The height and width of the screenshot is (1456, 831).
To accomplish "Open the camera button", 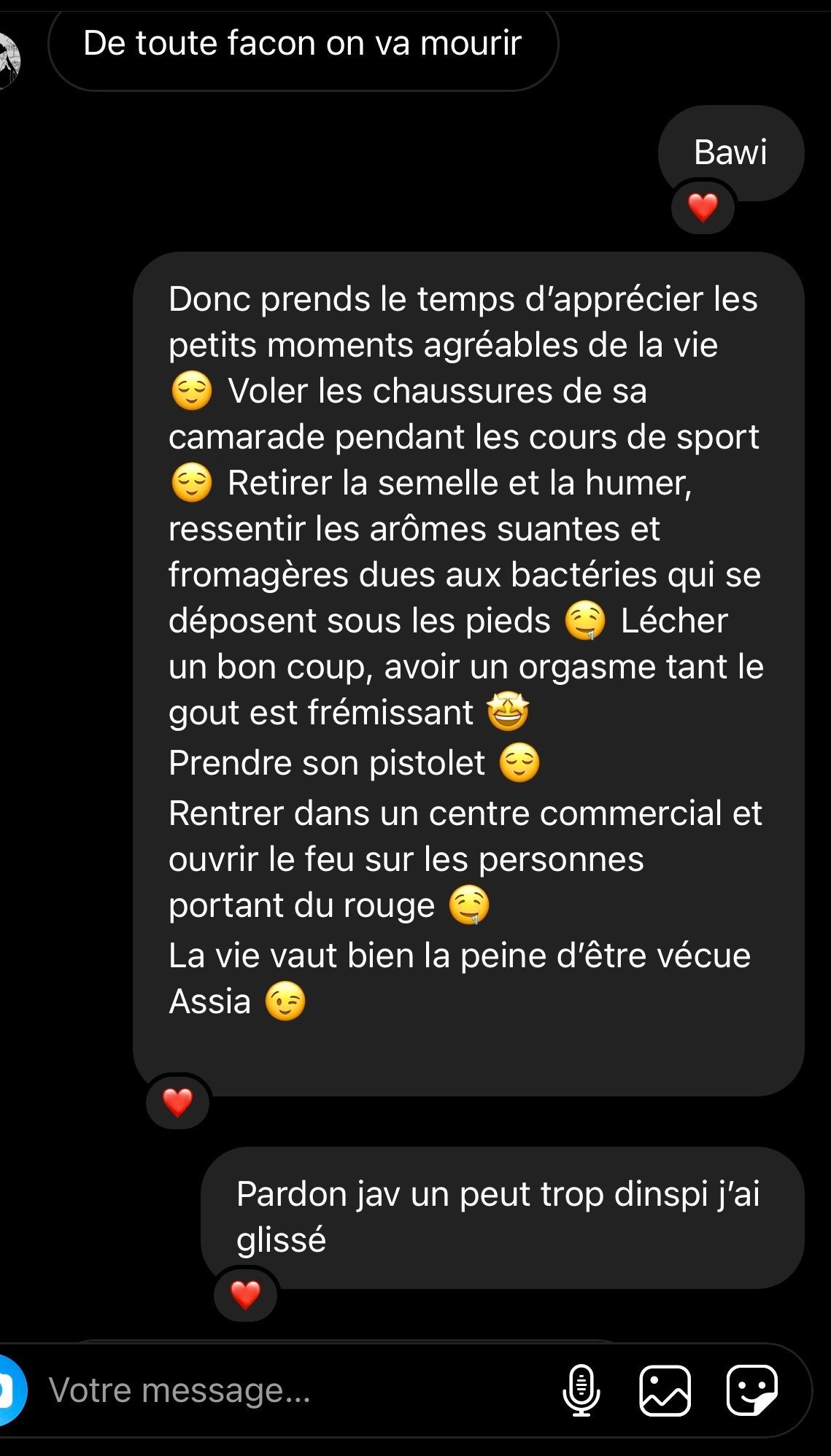I will pos(9,1390).
